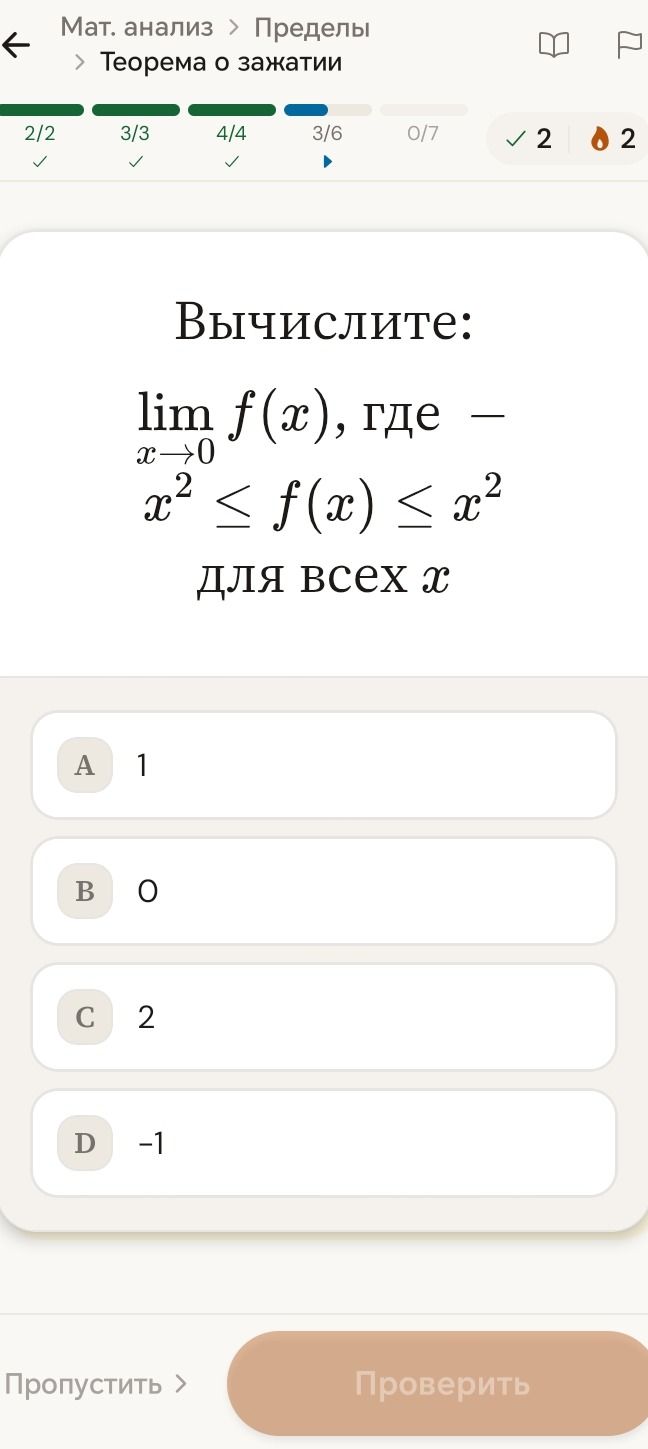Jump to the 4/4 progress section
The width and height of the screenshot is (648, 1449).
tap(231, 136)
